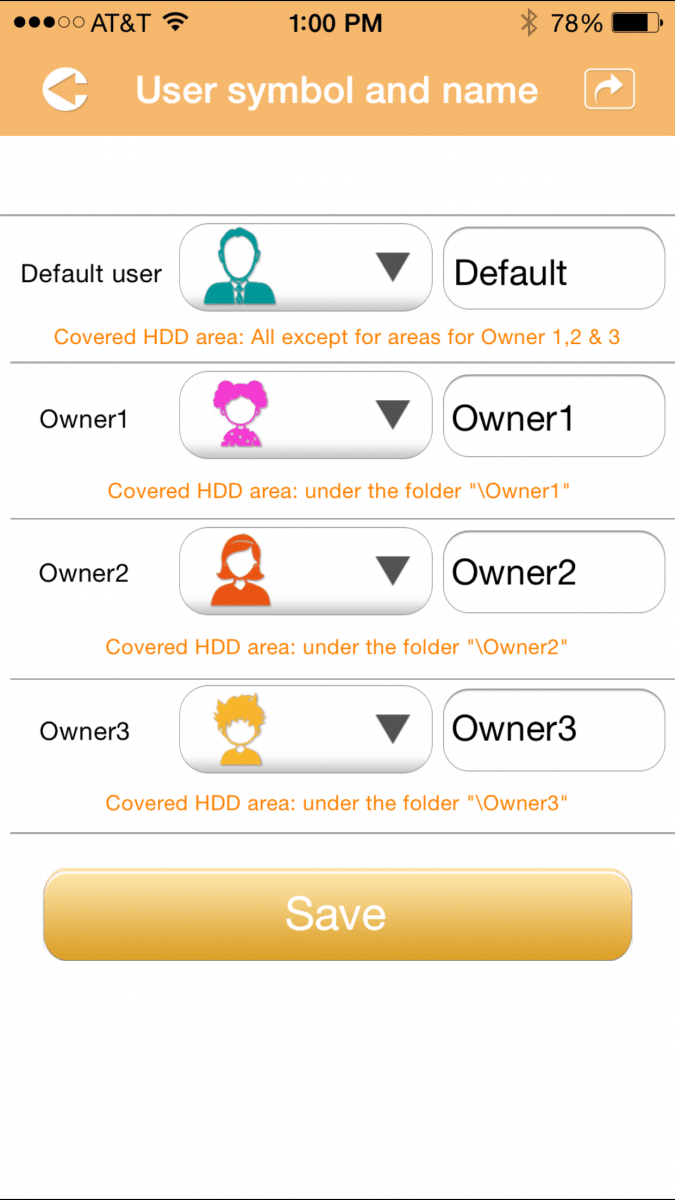Tap the share icon in the header

point(610,90)
